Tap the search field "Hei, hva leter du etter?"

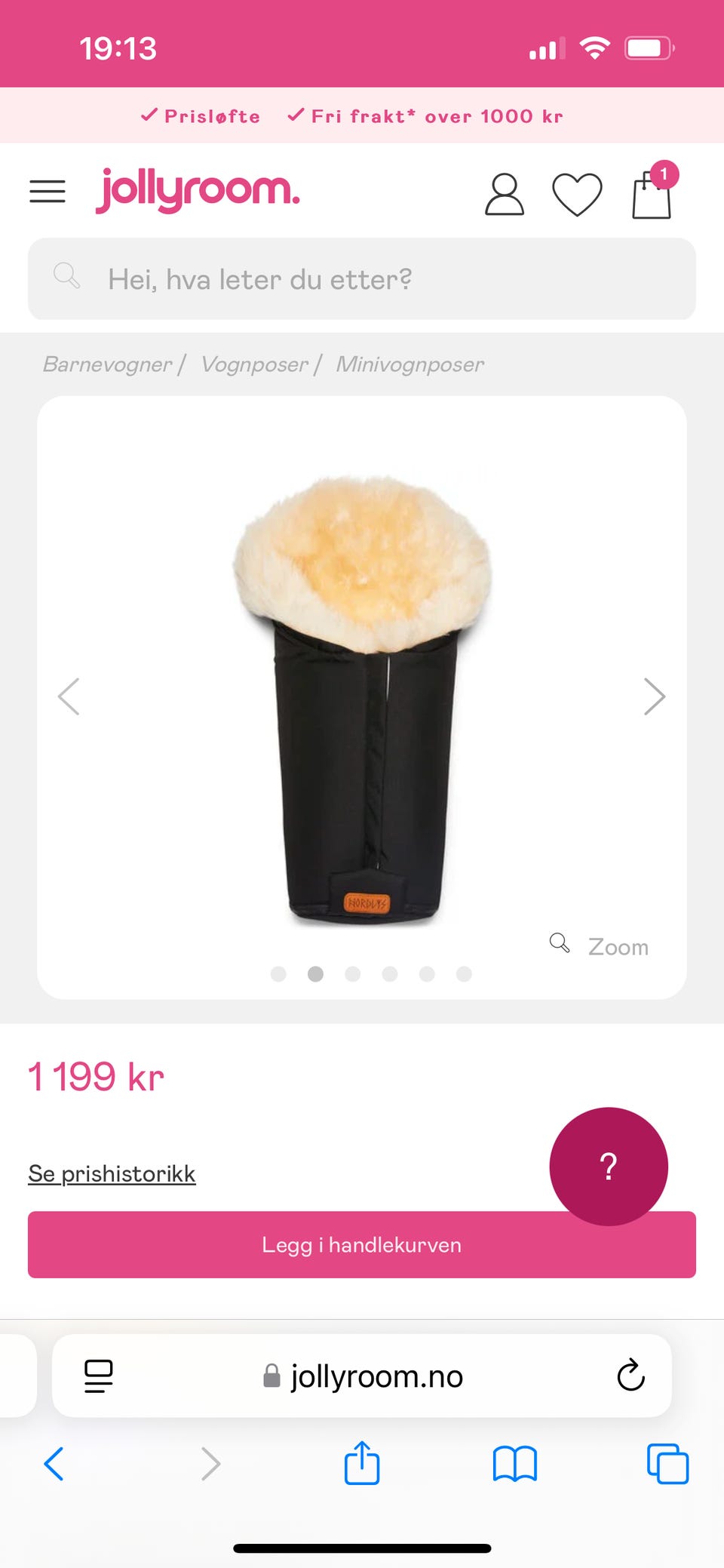click(362, 279)
